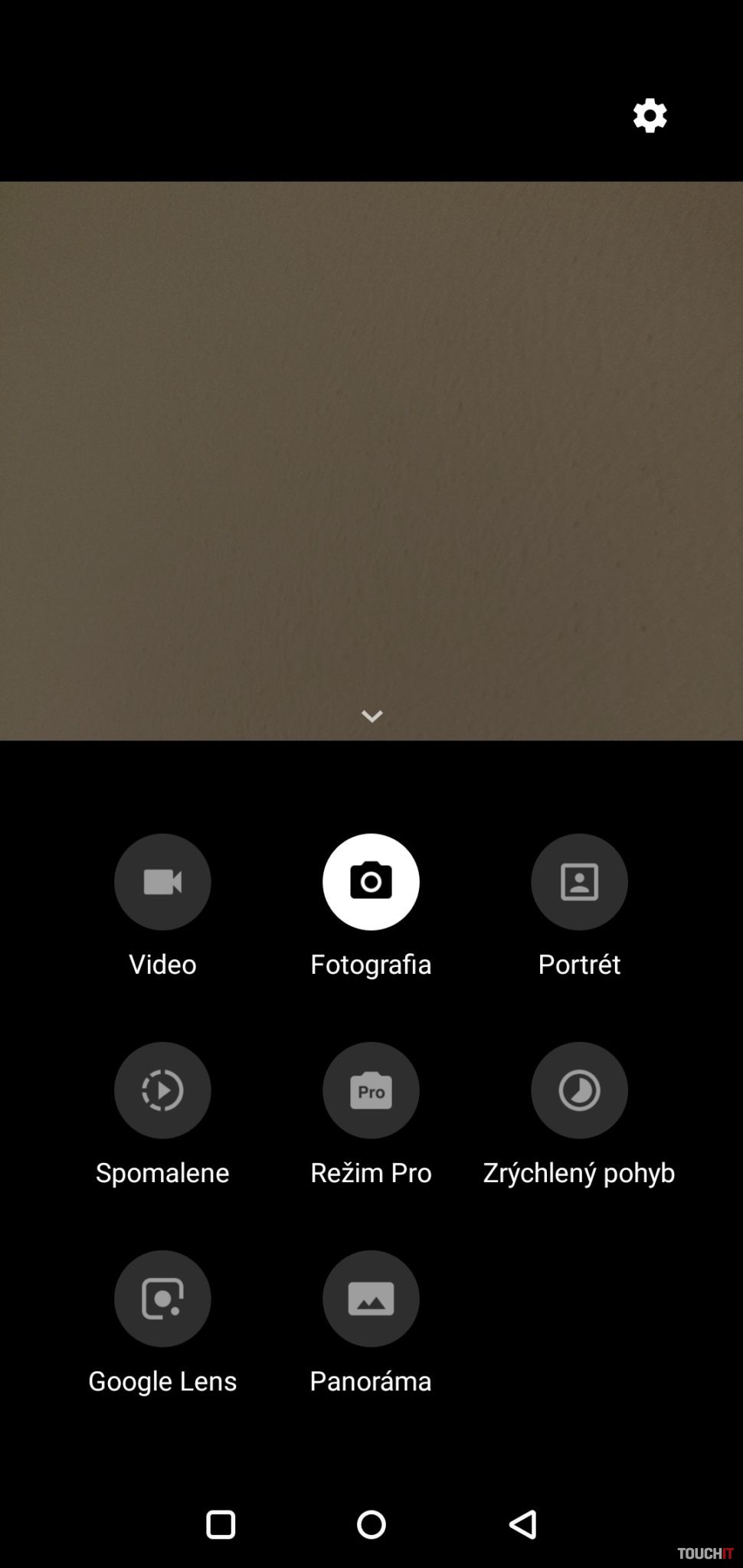Launch Google Lens
The width and height of the screenshot is (743, 1568).
[x=162, y=1298]
